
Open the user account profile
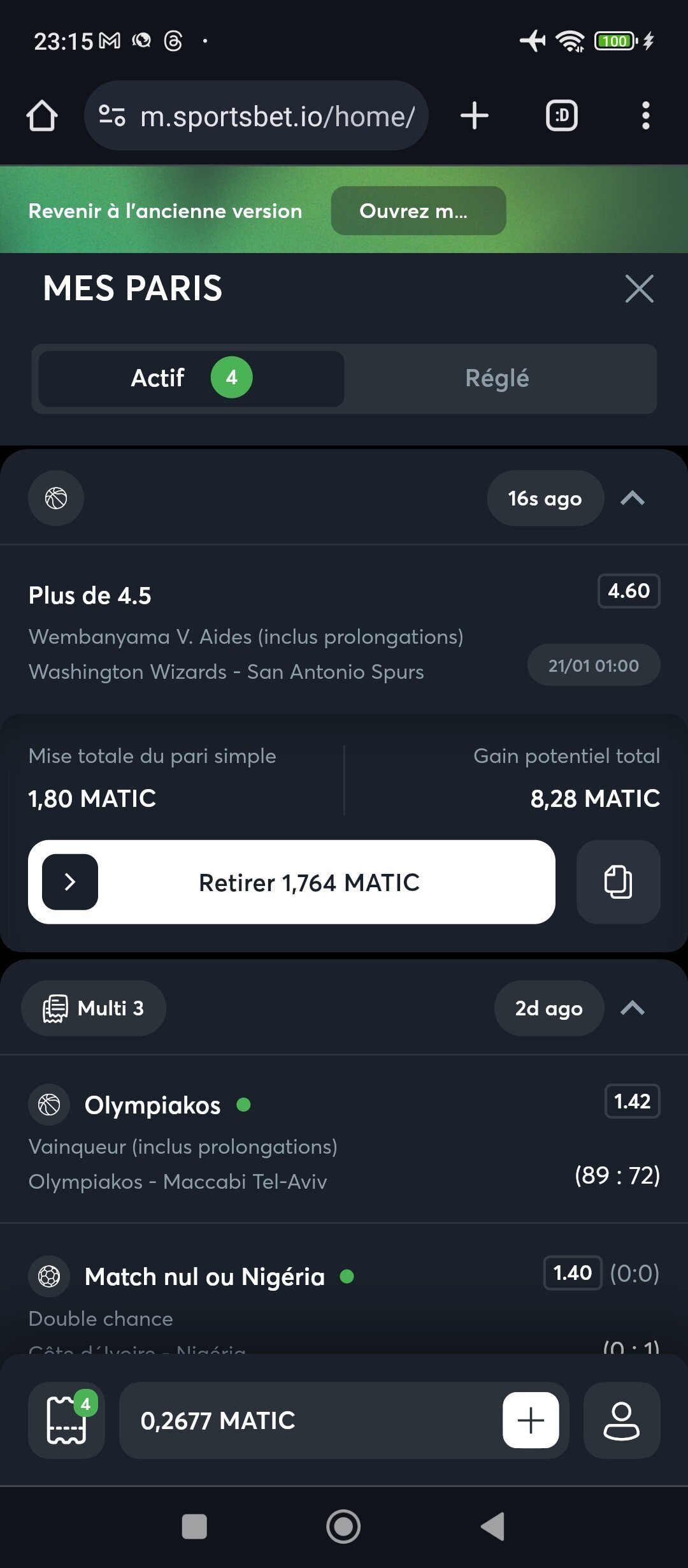tap(621, 1420)
